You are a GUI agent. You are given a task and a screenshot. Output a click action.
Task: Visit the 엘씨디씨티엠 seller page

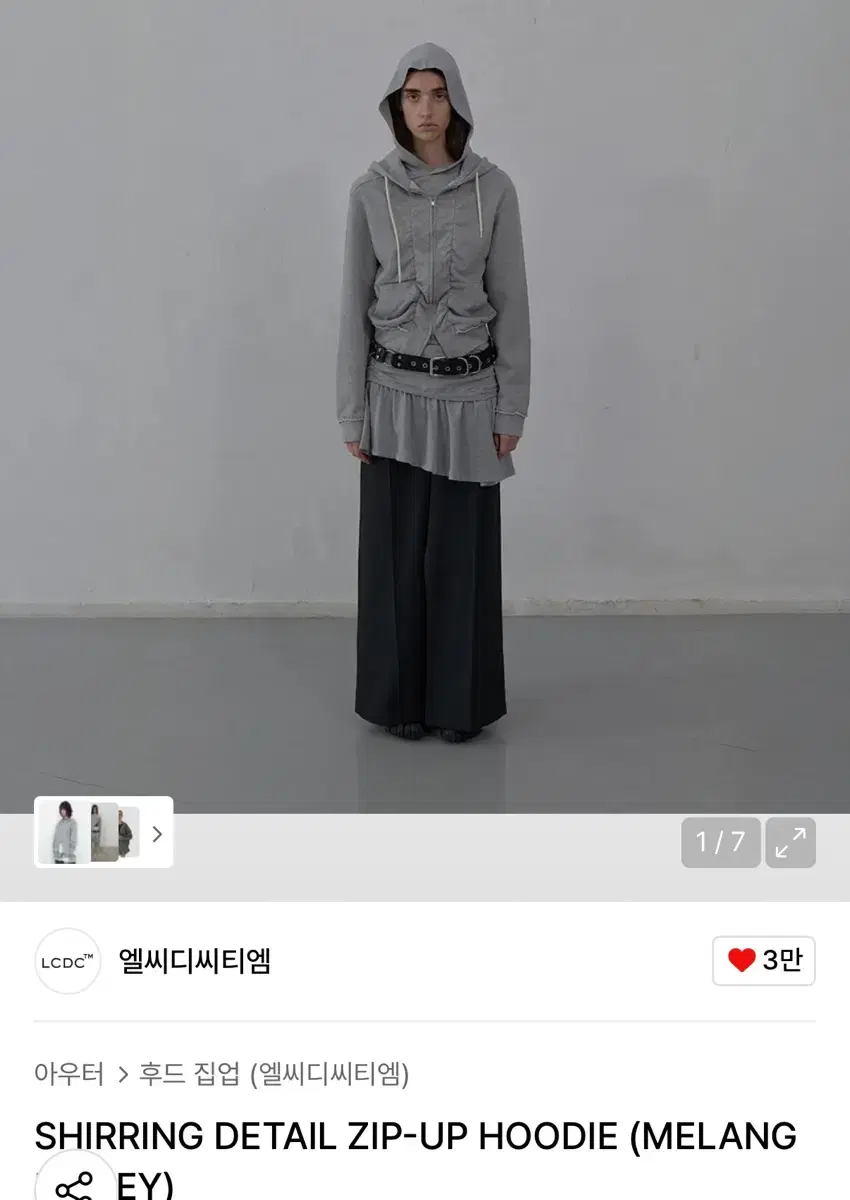[196, 962]
